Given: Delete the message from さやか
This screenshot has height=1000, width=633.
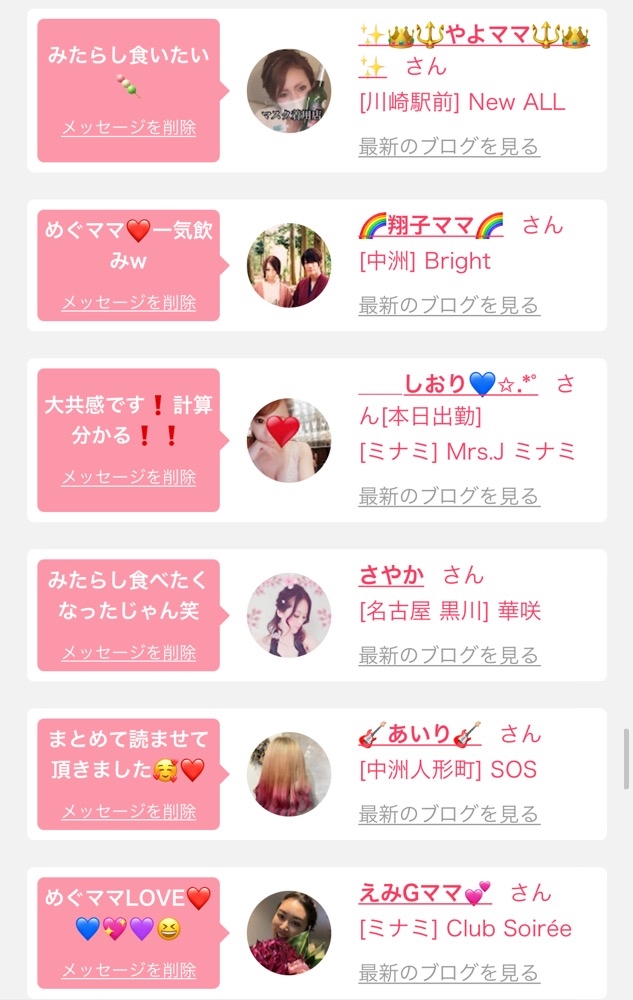Looking at the screenshot, I should [x=128, y=652].
